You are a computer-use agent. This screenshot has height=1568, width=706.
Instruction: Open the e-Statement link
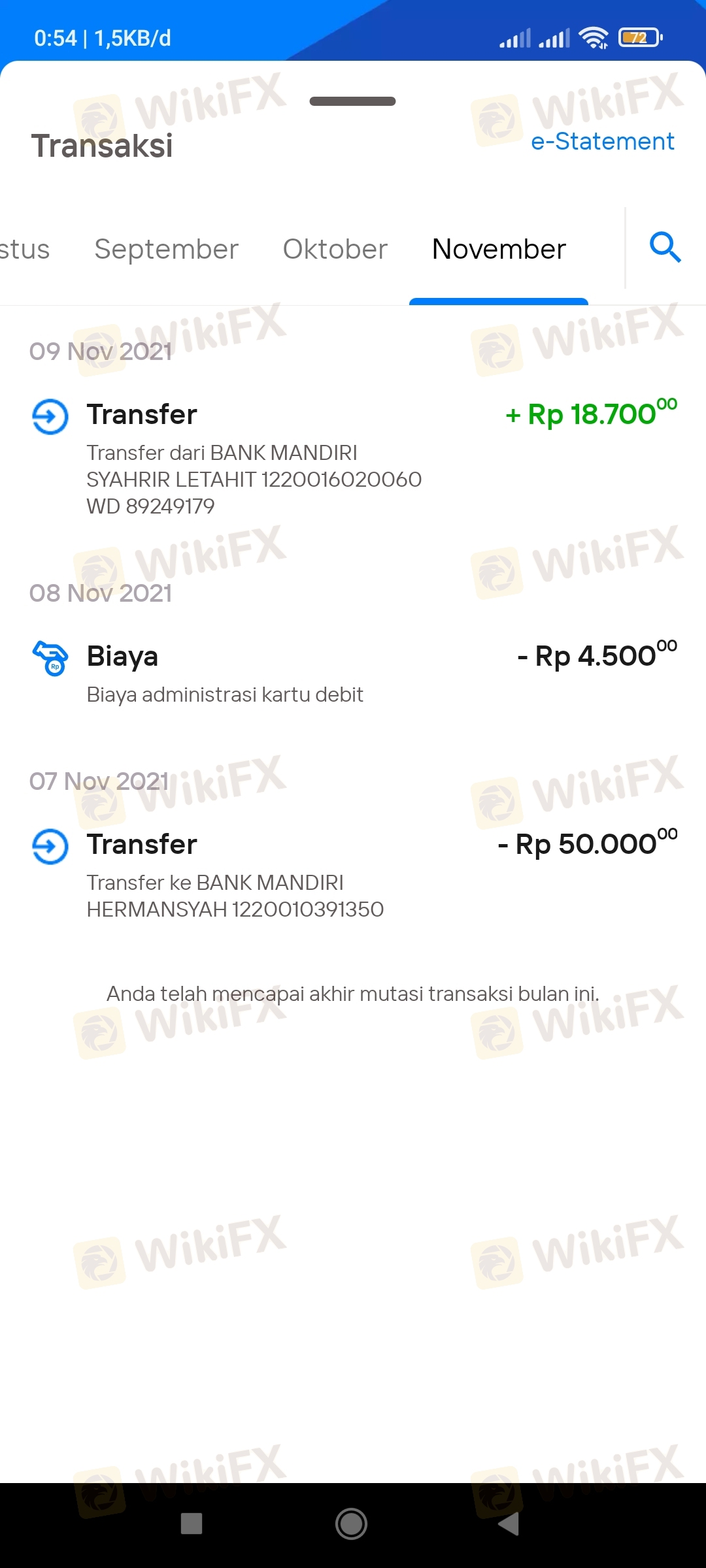tap(602, 141)
